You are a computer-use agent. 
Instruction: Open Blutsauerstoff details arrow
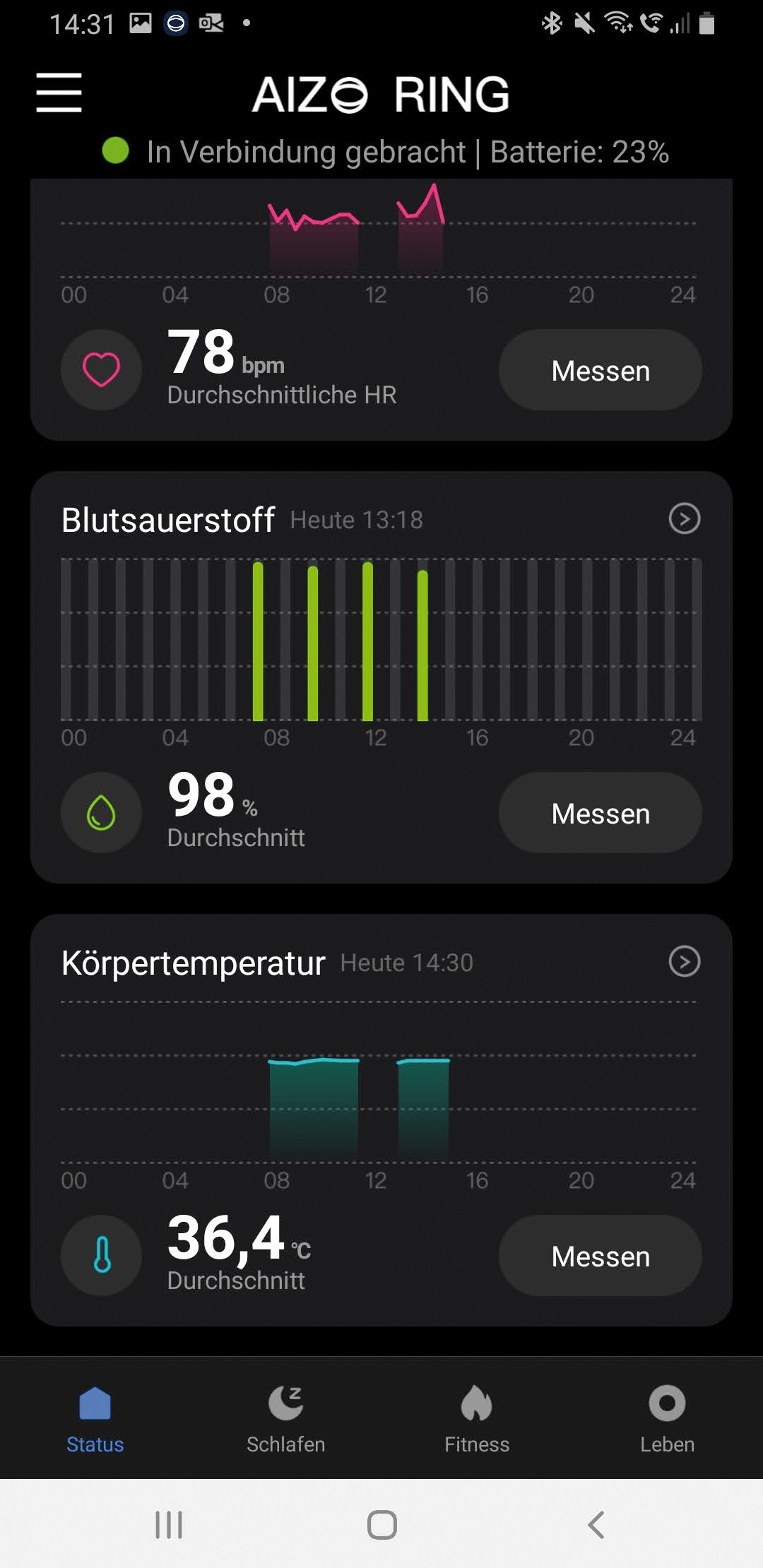point(684,519)
